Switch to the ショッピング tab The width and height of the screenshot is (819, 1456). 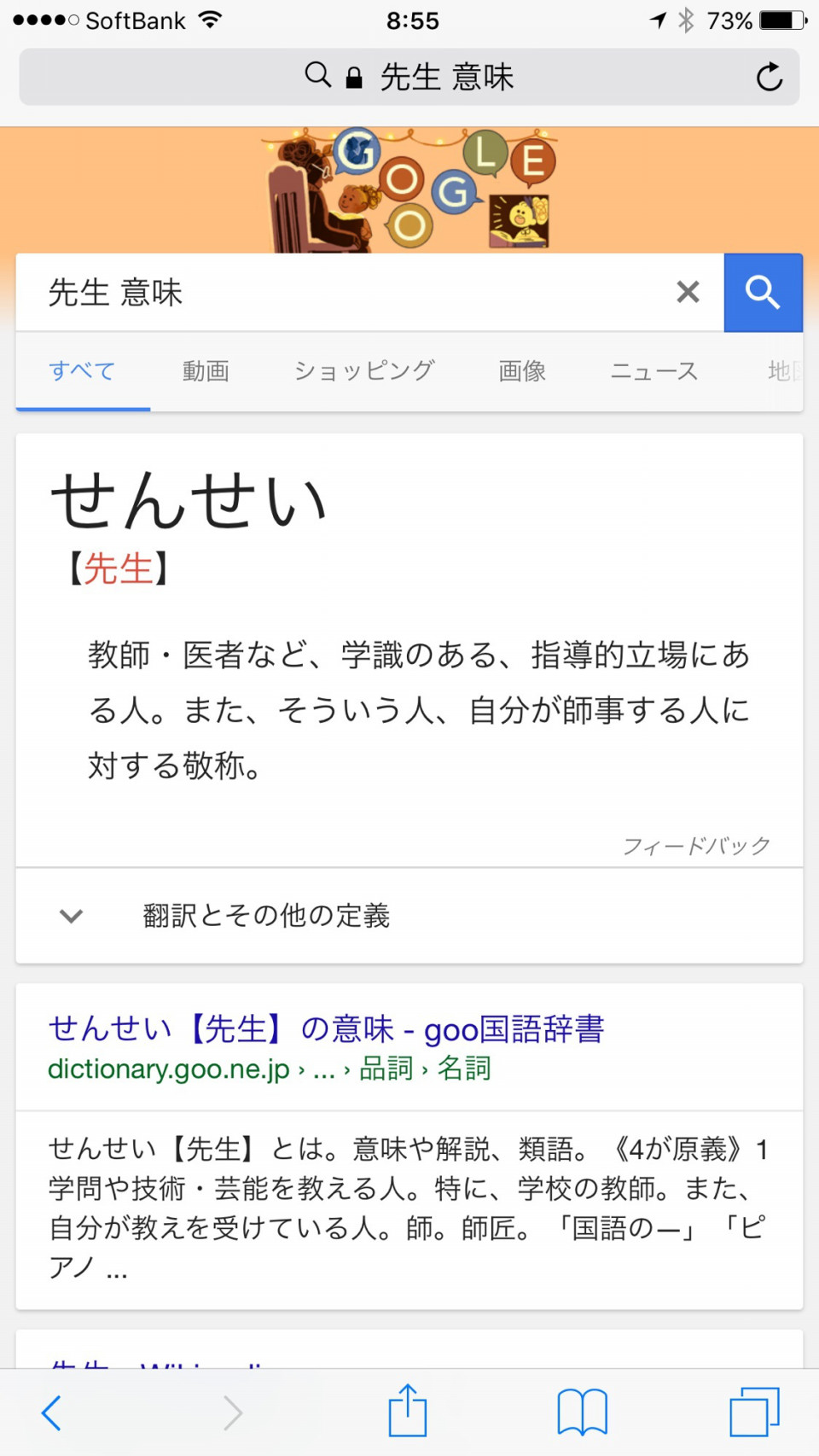[364, 371]
